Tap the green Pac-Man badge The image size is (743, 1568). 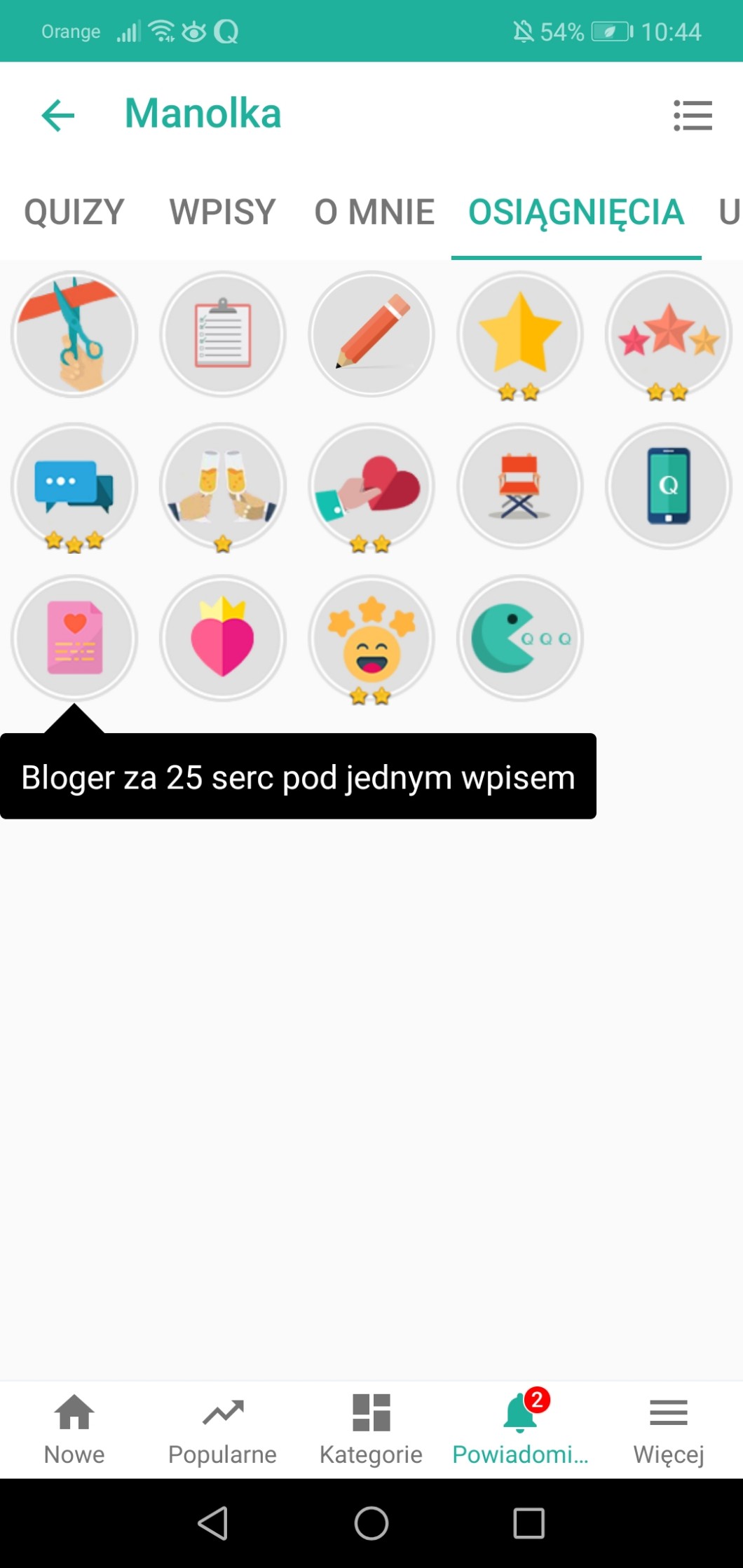[519, 639]
